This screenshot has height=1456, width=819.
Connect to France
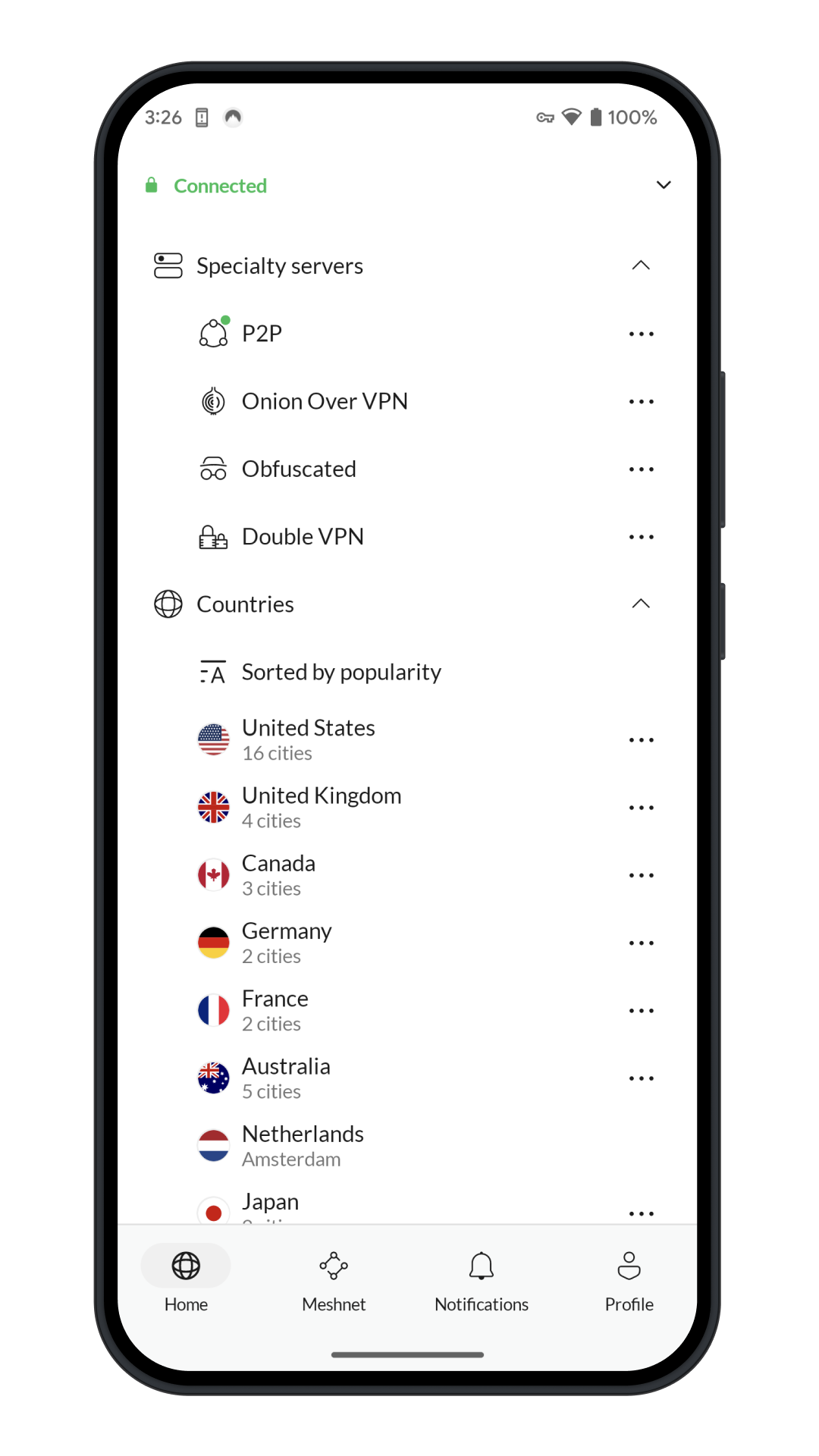coord(275,1010)
